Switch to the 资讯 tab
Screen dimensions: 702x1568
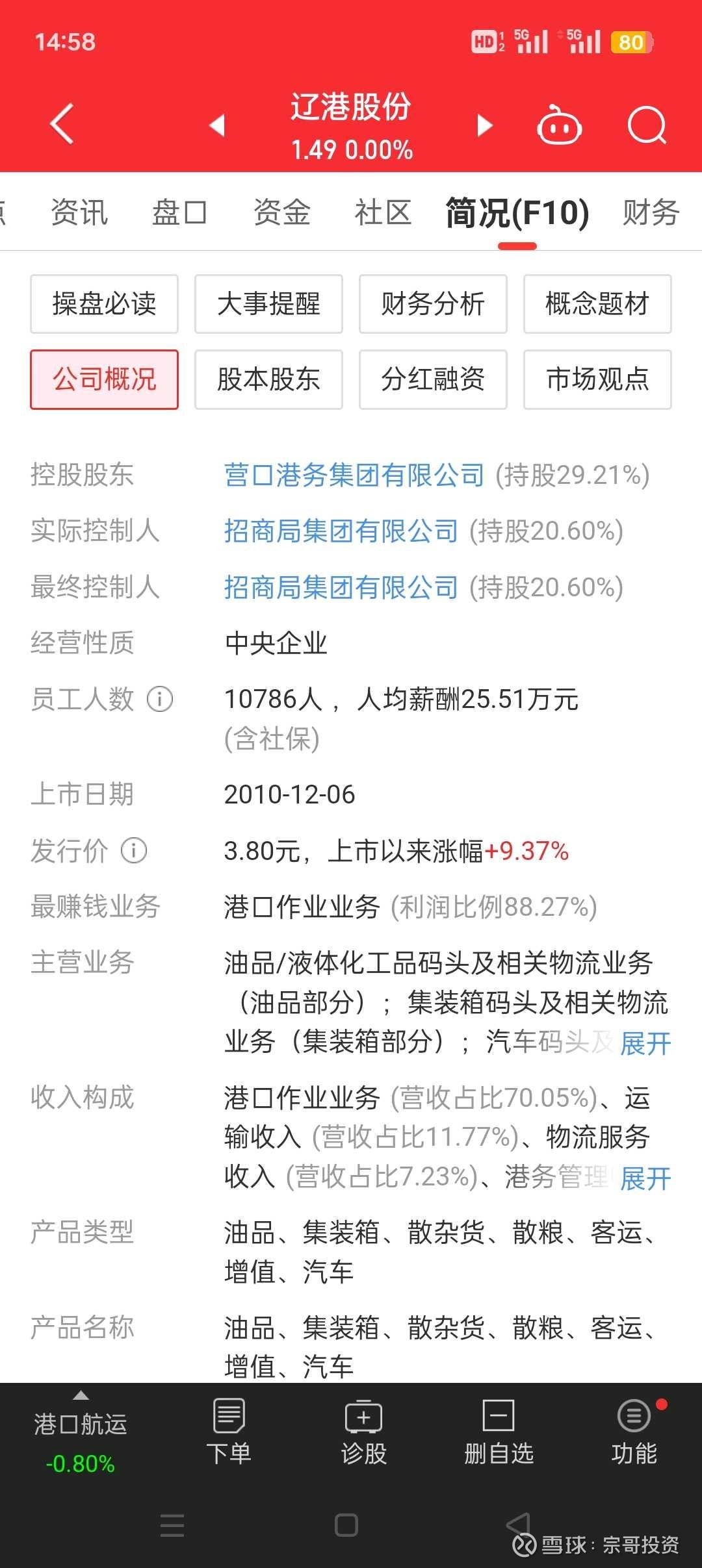[x=79, y=213]
